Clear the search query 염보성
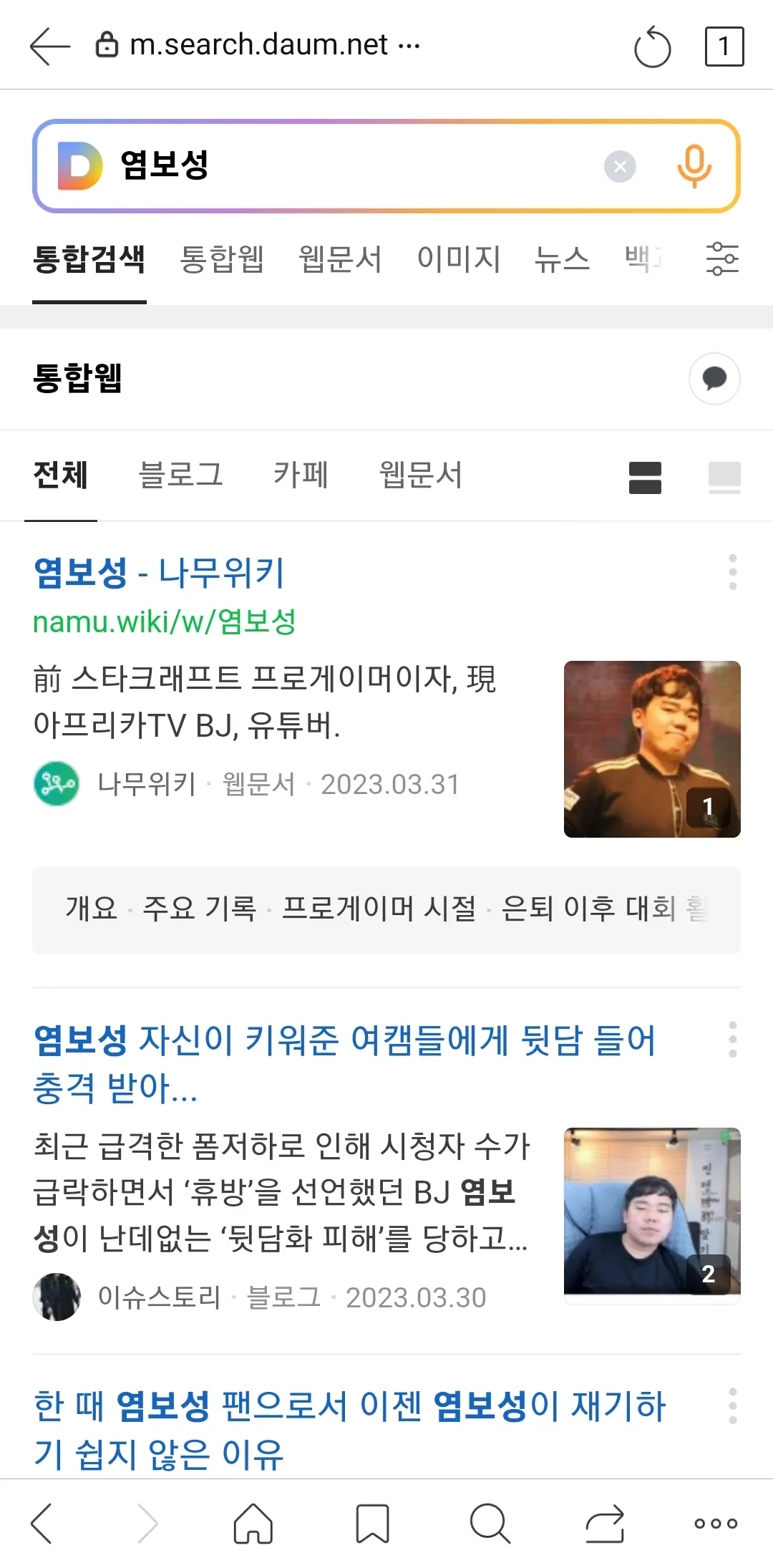The width and height of the screenshot is (773, 1568). point(620,167)
